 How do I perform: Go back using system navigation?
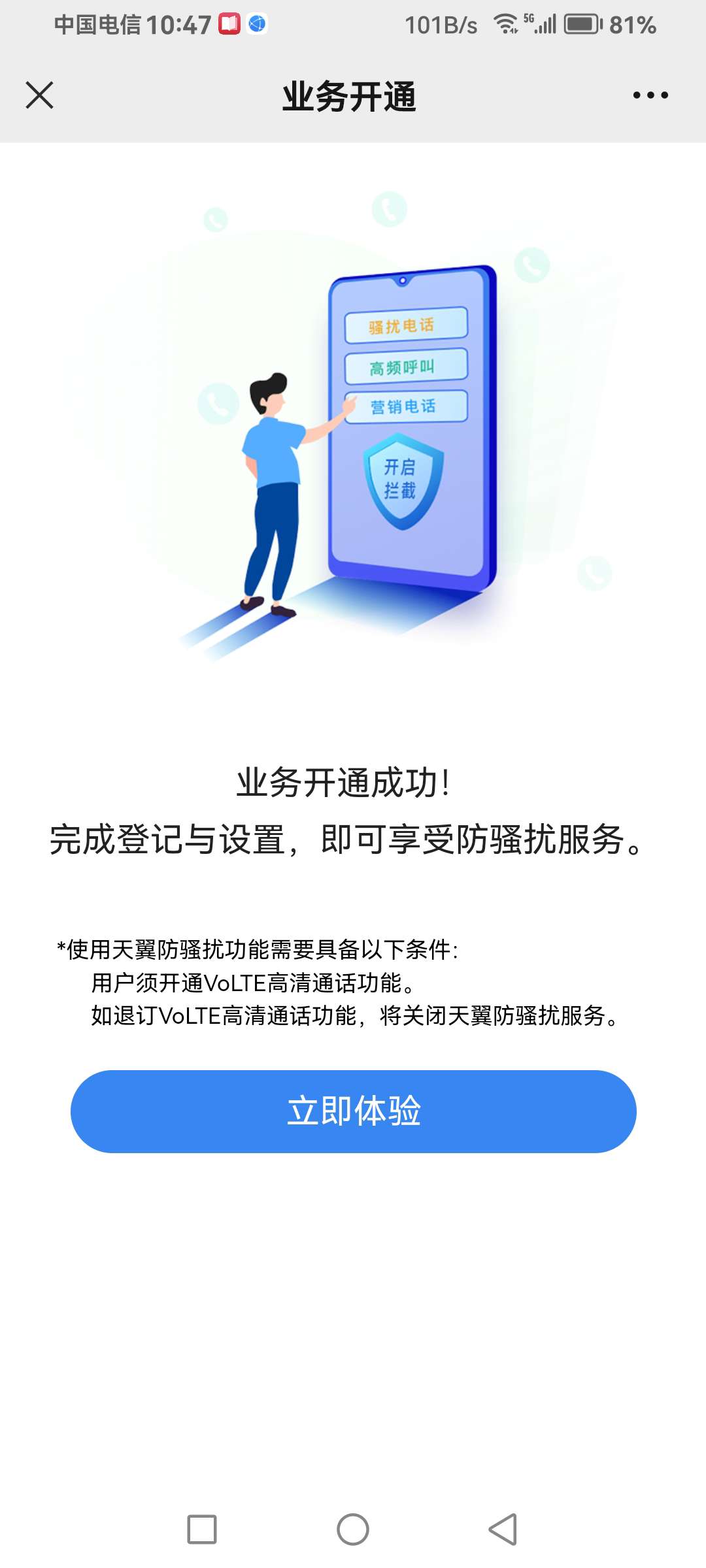point(503,1529)
